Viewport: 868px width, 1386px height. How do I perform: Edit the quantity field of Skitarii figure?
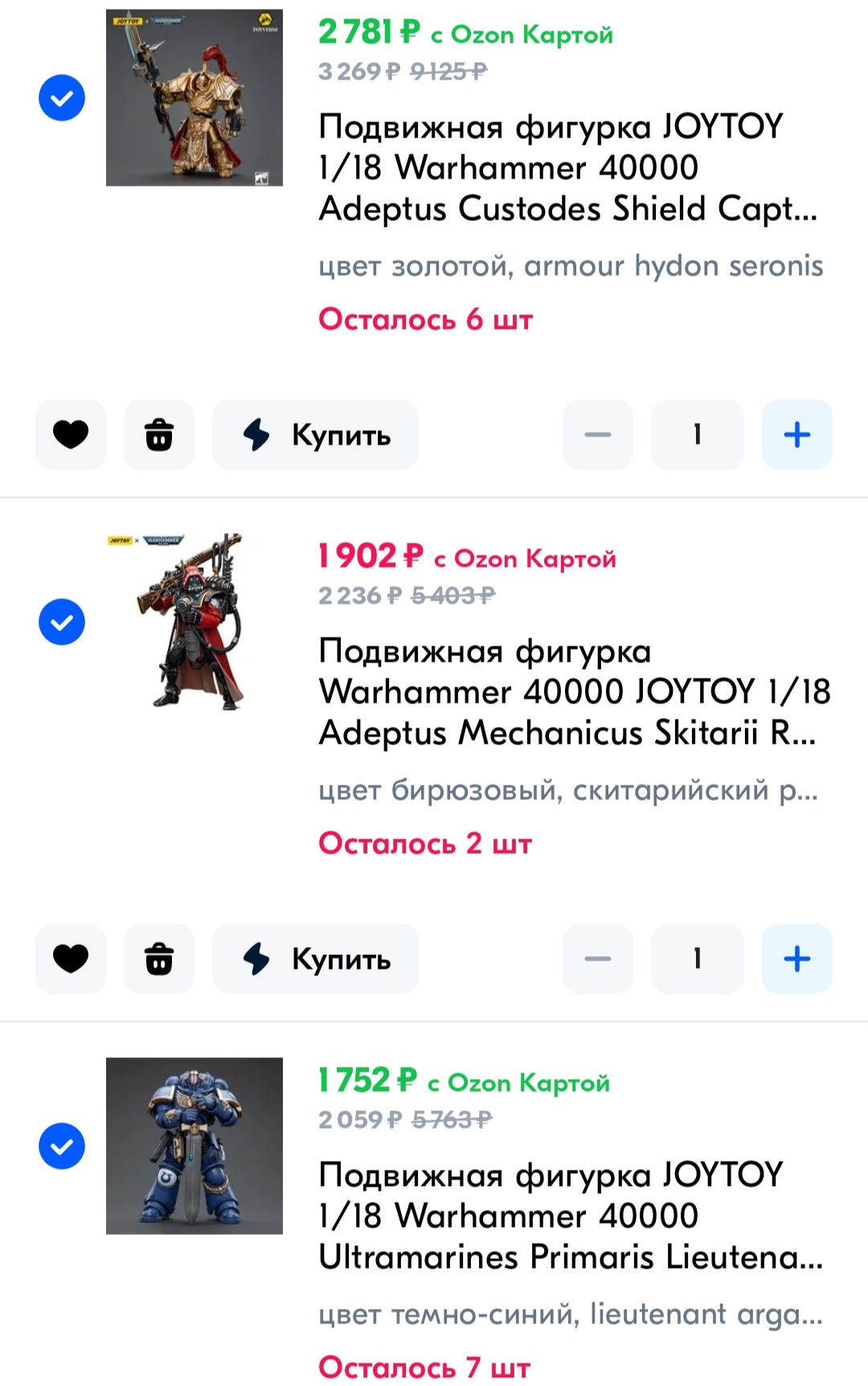697,959
